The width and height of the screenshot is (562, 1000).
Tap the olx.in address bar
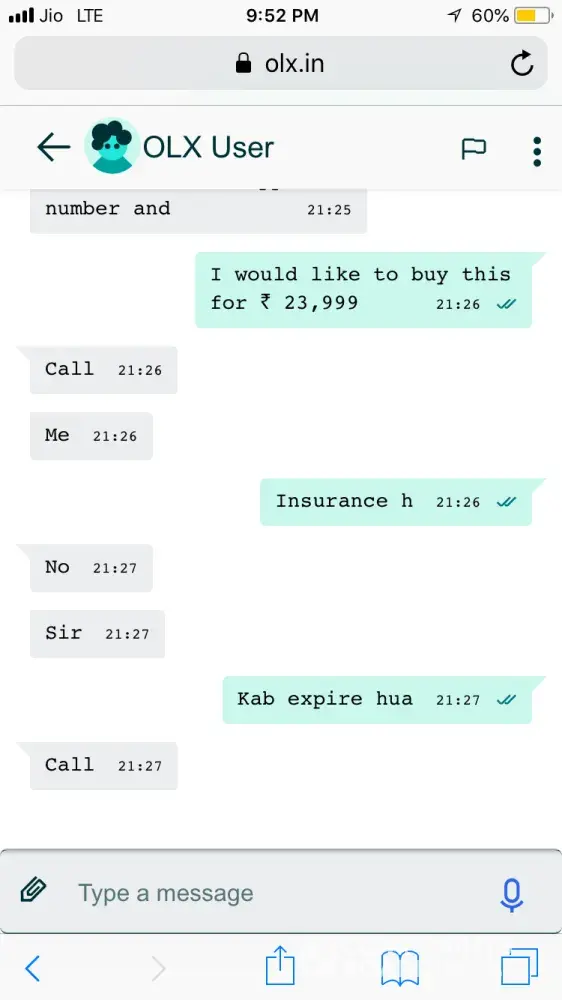[281, 63]
